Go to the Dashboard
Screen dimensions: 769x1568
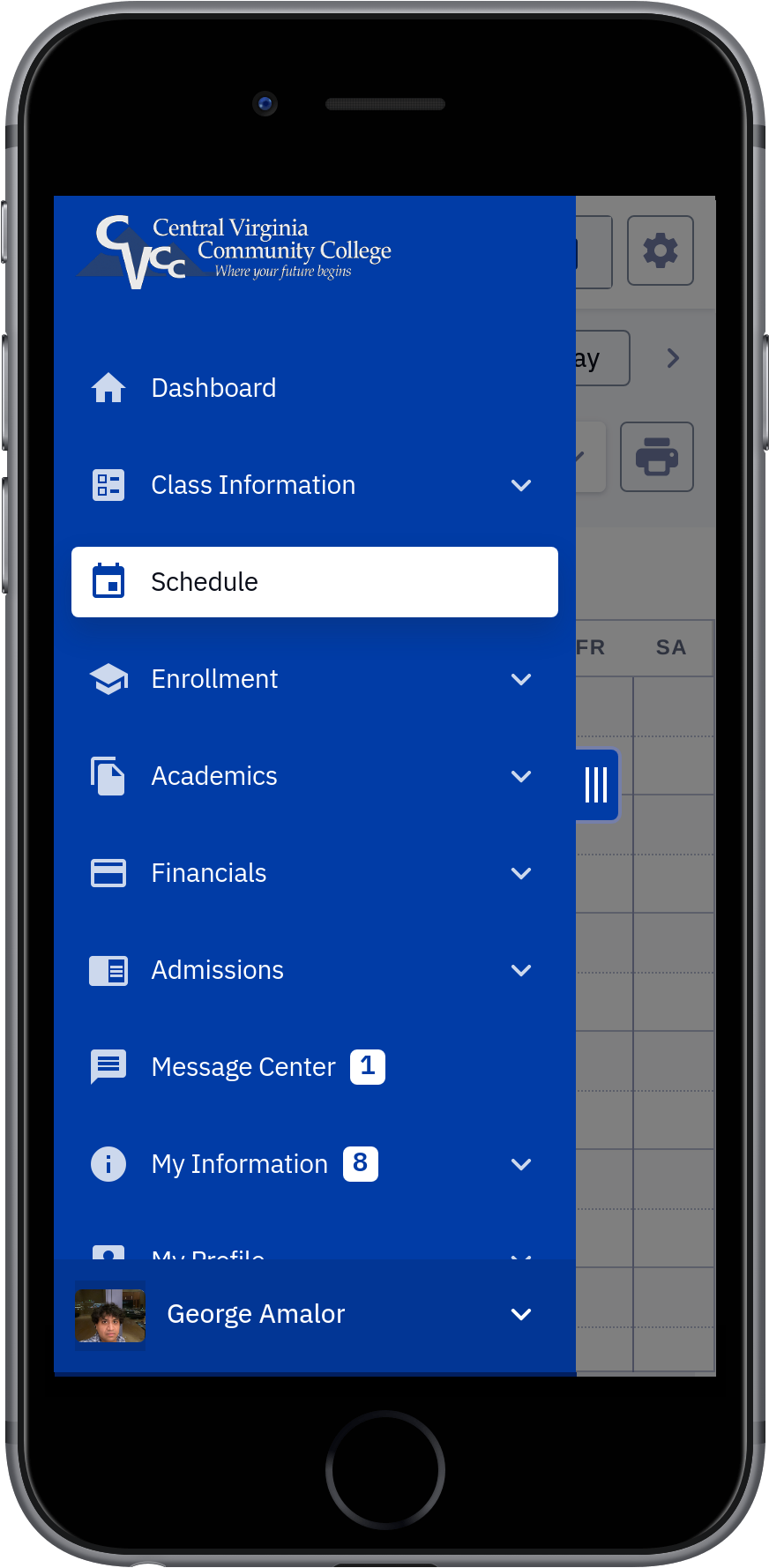tap(314, 388)
